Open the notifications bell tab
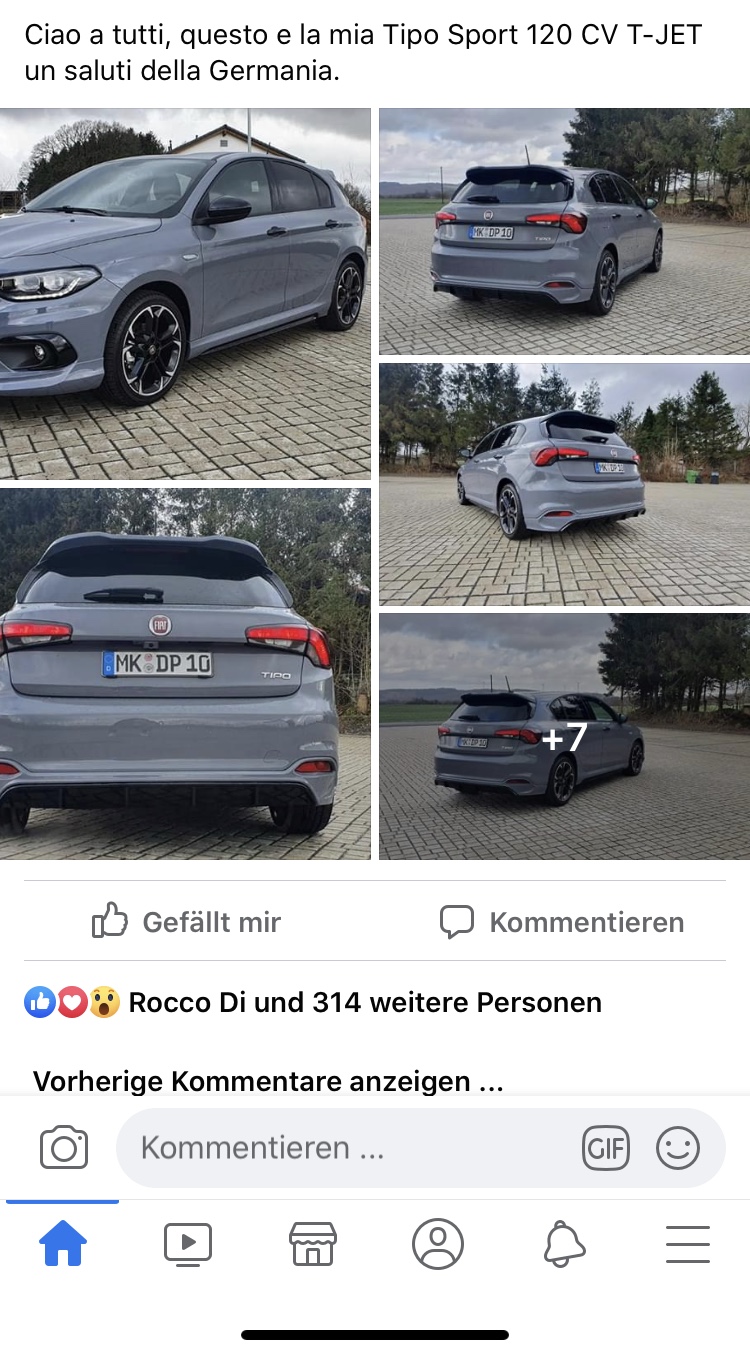The image size is (750, 1354). (563, 1244)
